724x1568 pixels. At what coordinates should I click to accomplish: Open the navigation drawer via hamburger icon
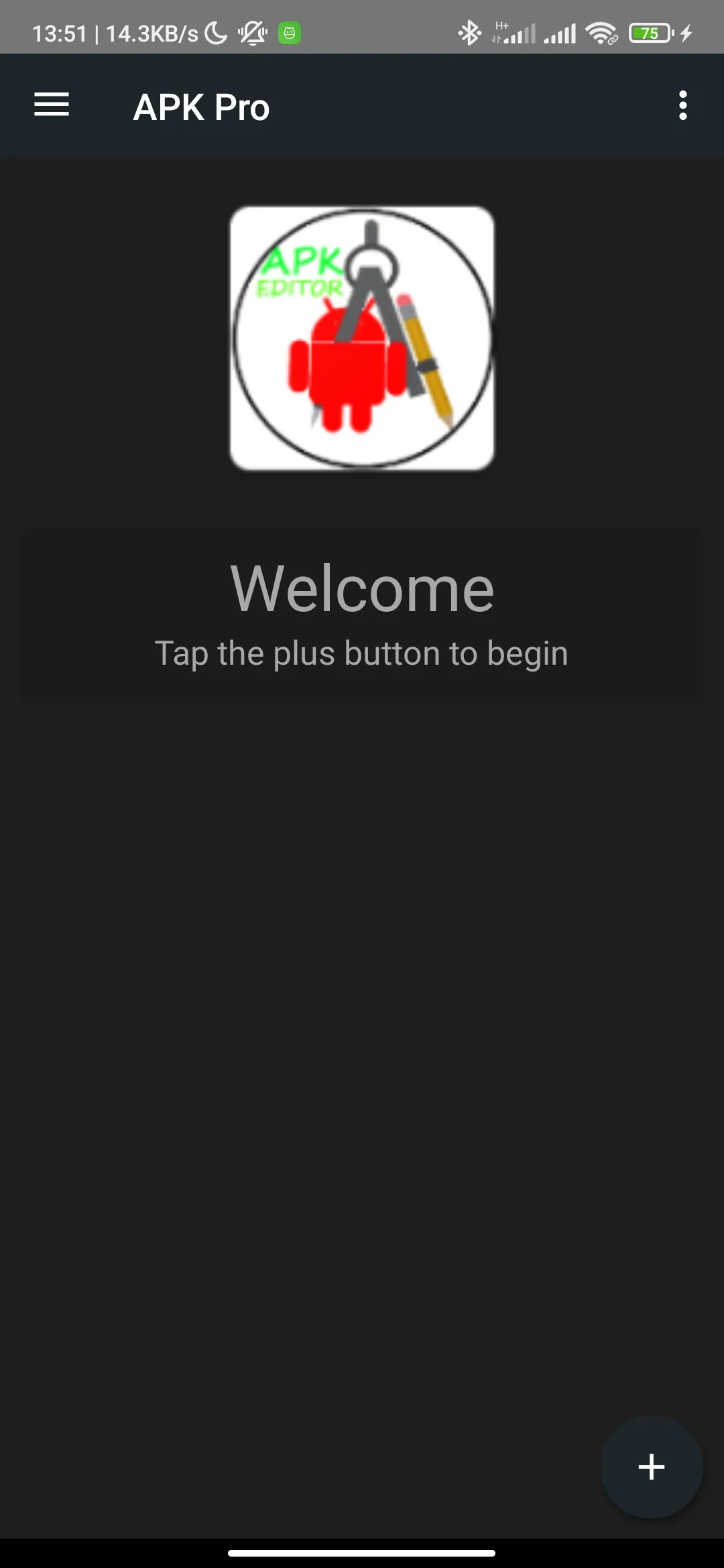(x=50, y=105)
